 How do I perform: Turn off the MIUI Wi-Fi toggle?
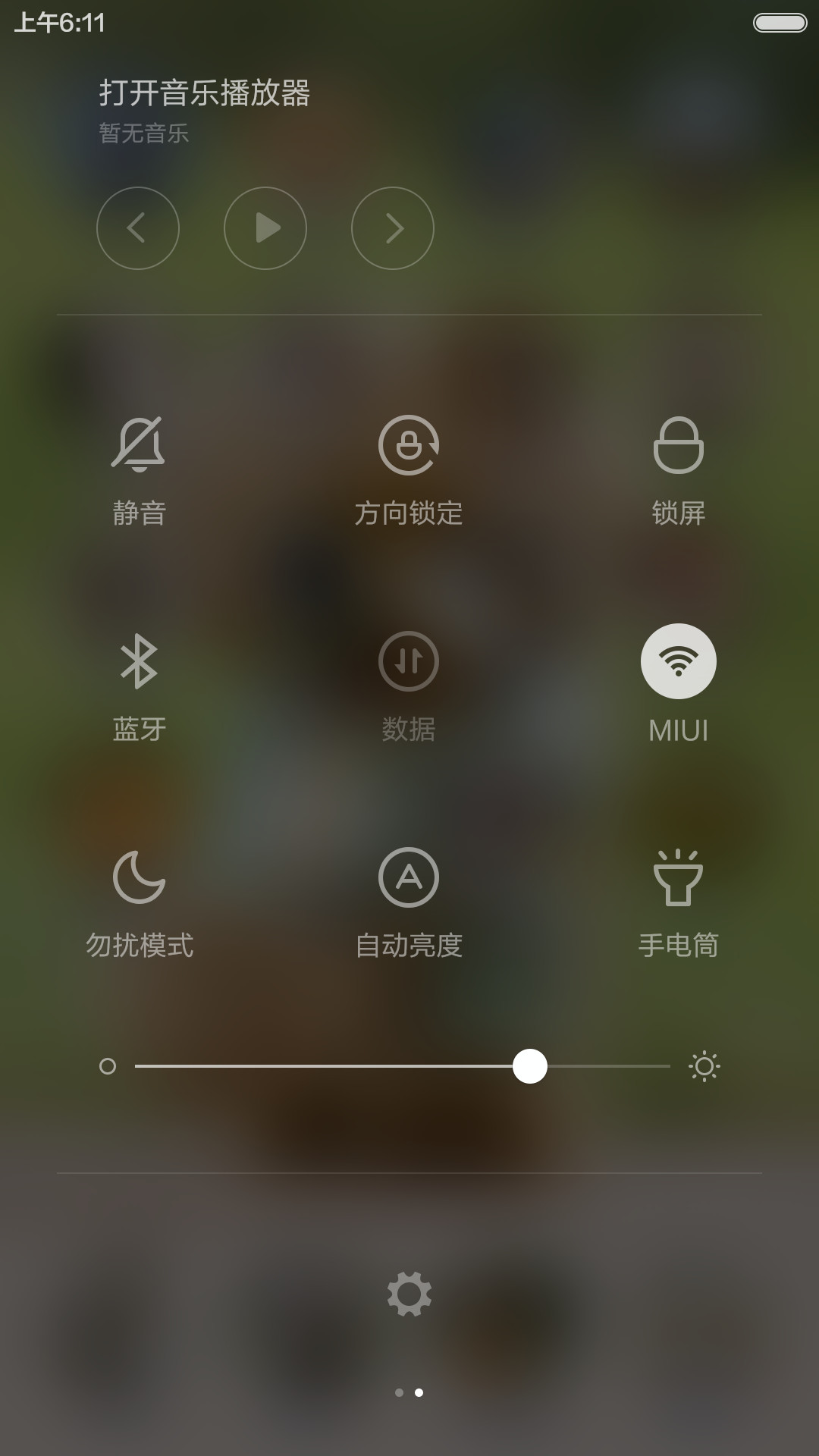pos(679,661)
